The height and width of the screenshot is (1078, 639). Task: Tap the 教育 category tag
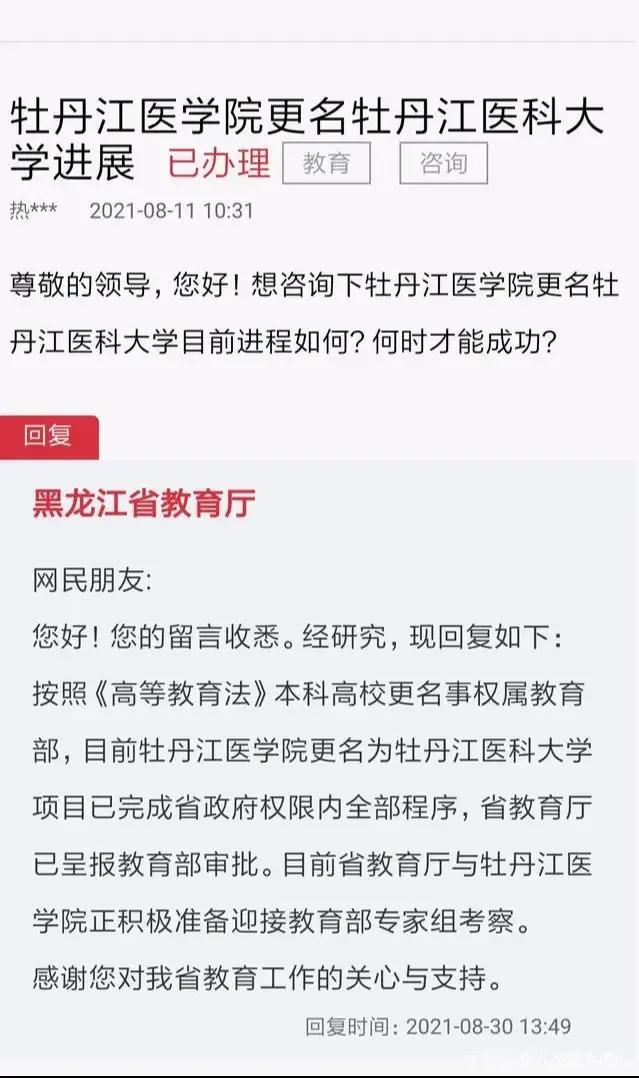click(327, 163)
